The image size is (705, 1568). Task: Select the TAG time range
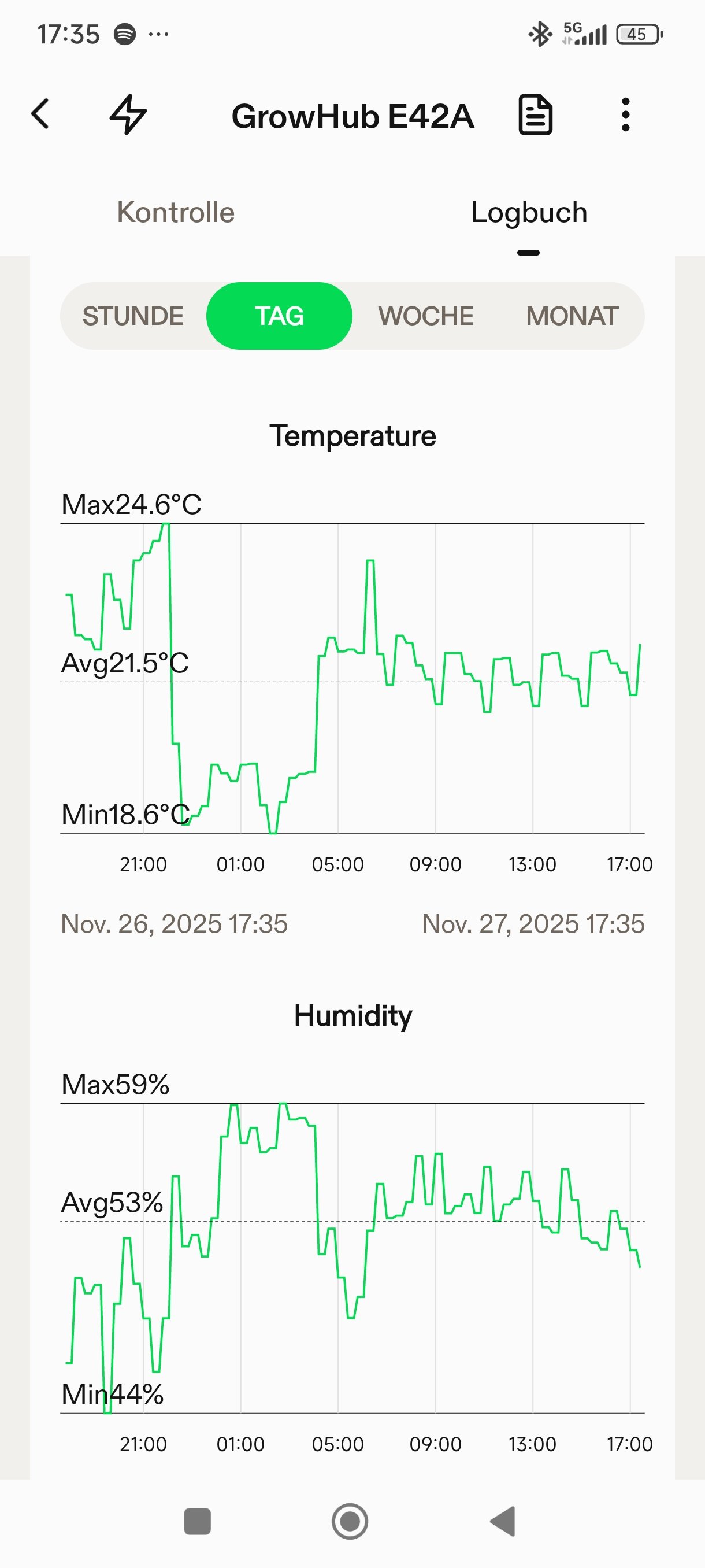279,316
